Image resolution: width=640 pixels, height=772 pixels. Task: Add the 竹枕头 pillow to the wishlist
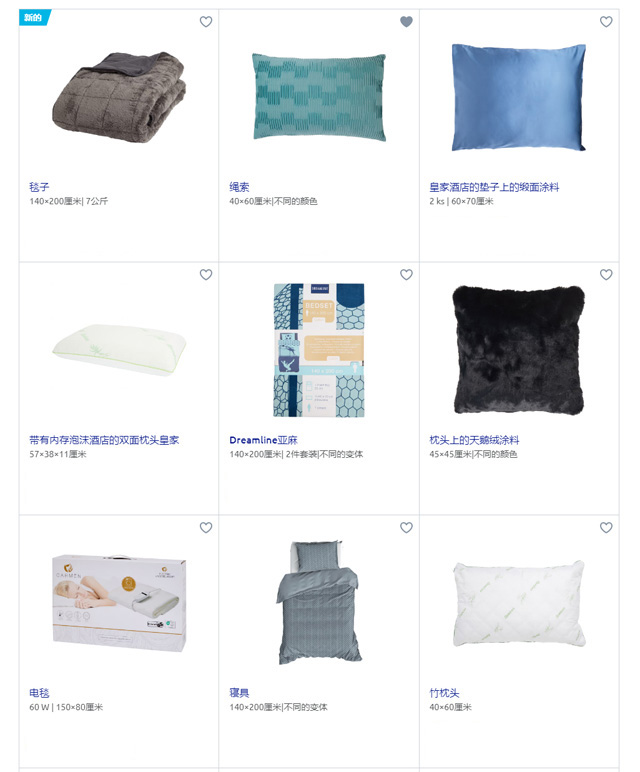pos(606,528)
